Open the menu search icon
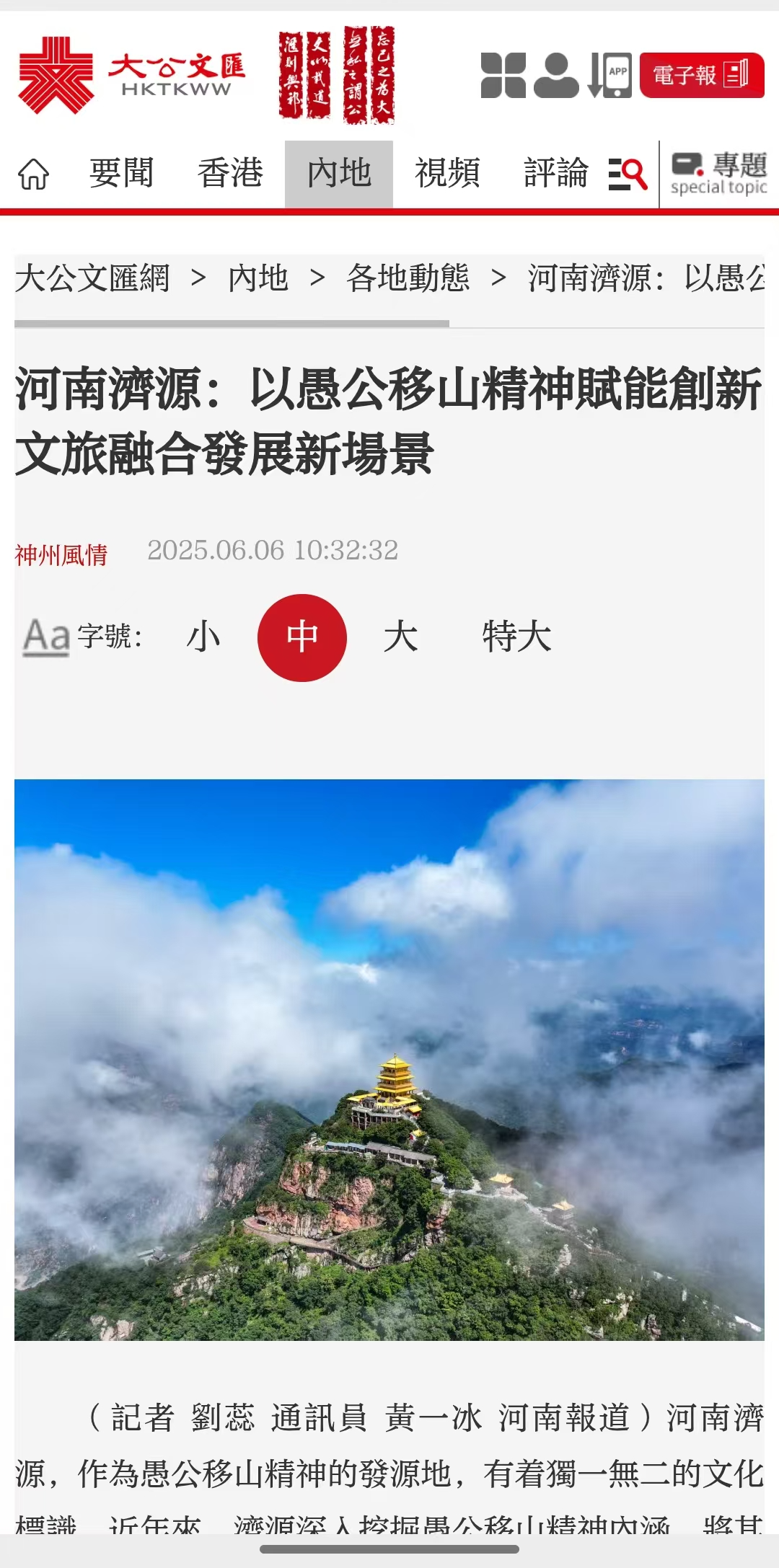This screenshot has height=1568, width=779. pos(627,174)
